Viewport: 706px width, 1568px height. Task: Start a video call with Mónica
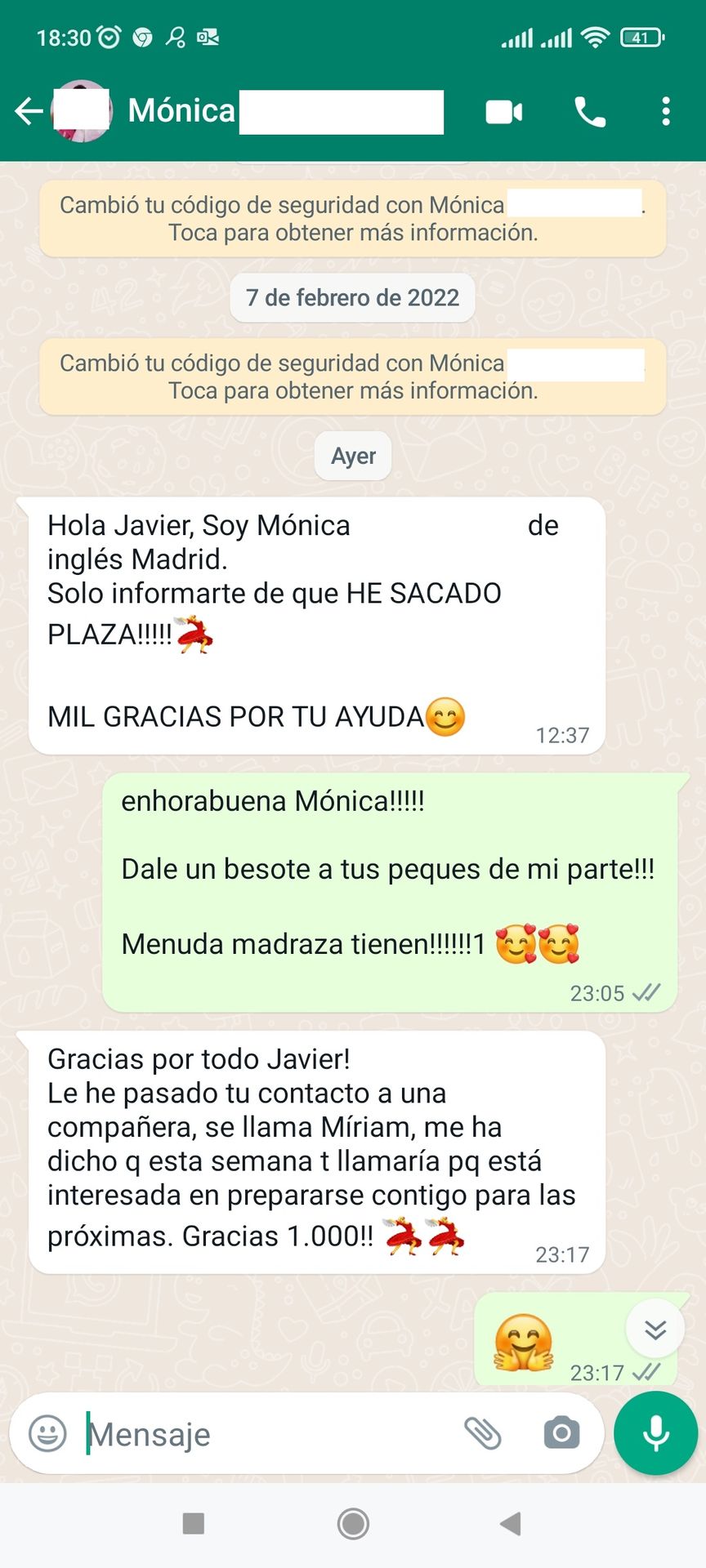503,112
